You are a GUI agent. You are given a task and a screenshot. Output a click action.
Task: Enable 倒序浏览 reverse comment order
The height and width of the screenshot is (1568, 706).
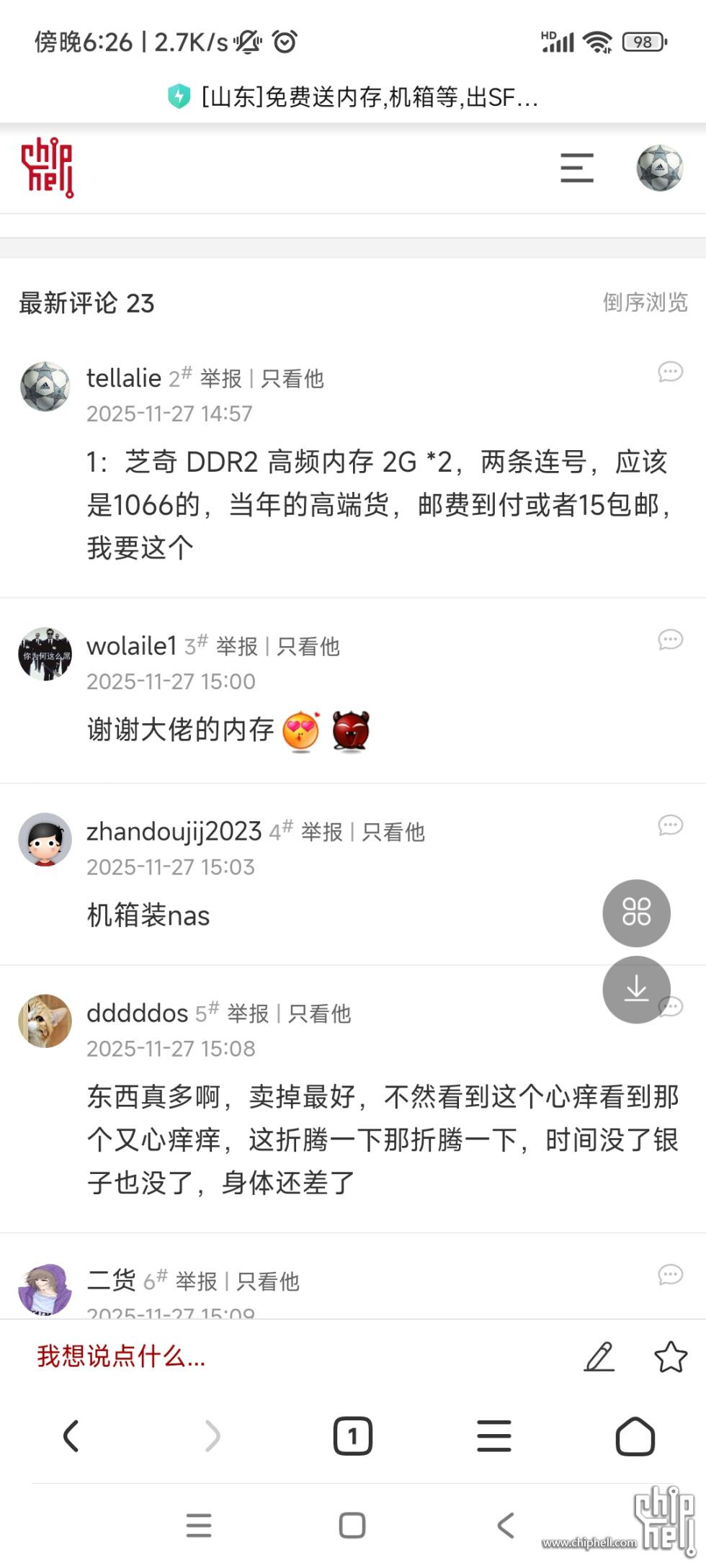click(645, 303)
